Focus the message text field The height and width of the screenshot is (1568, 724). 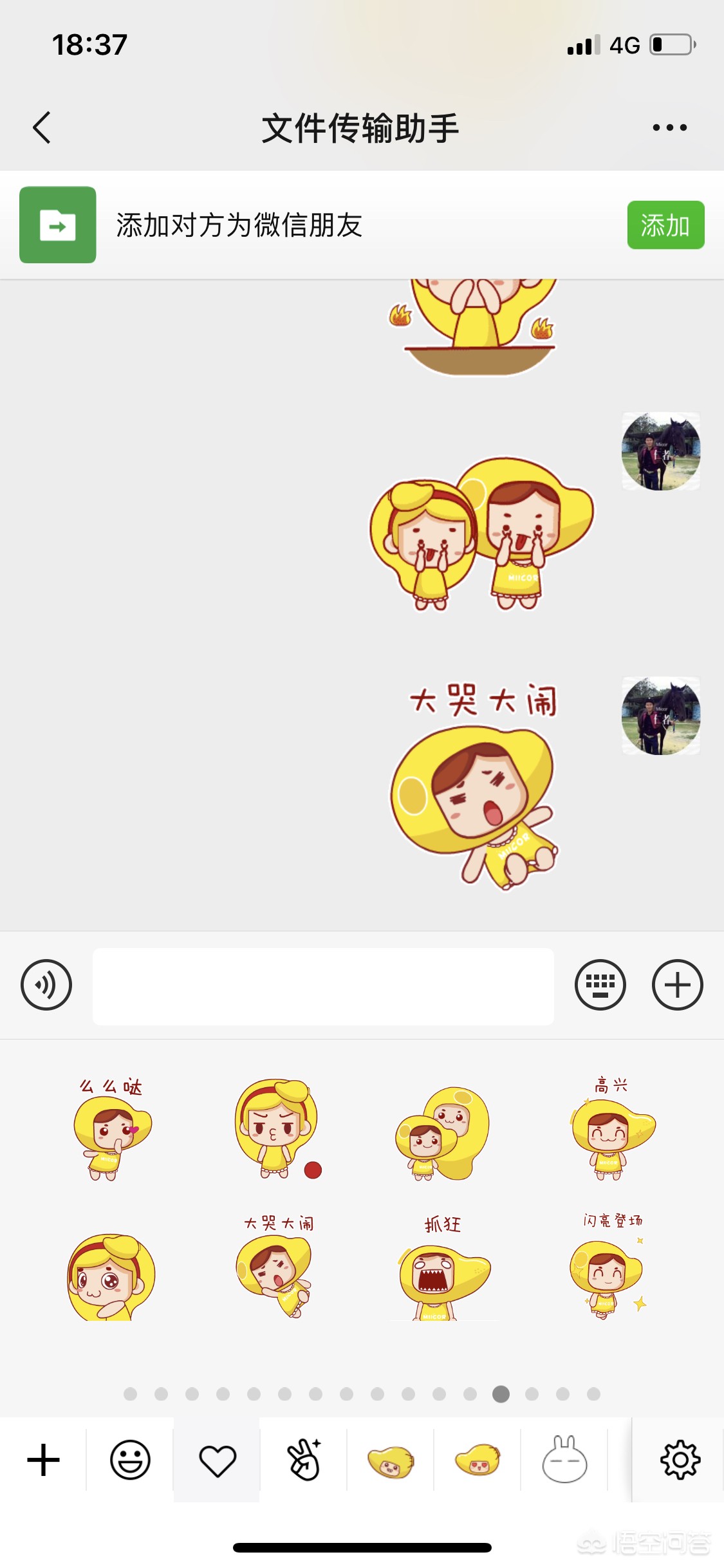323,986
